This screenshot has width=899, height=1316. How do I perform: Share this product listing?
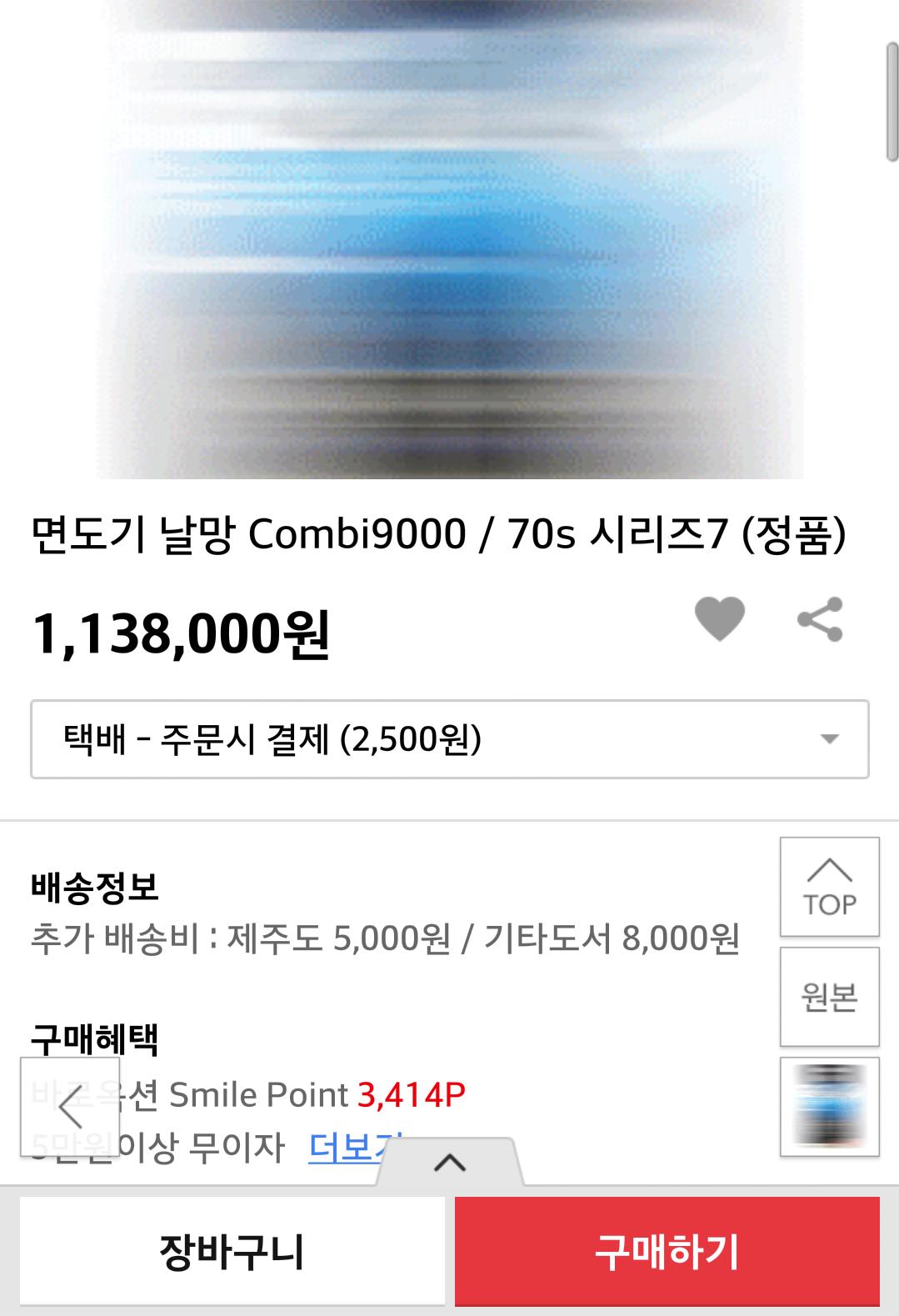(820, 619)
